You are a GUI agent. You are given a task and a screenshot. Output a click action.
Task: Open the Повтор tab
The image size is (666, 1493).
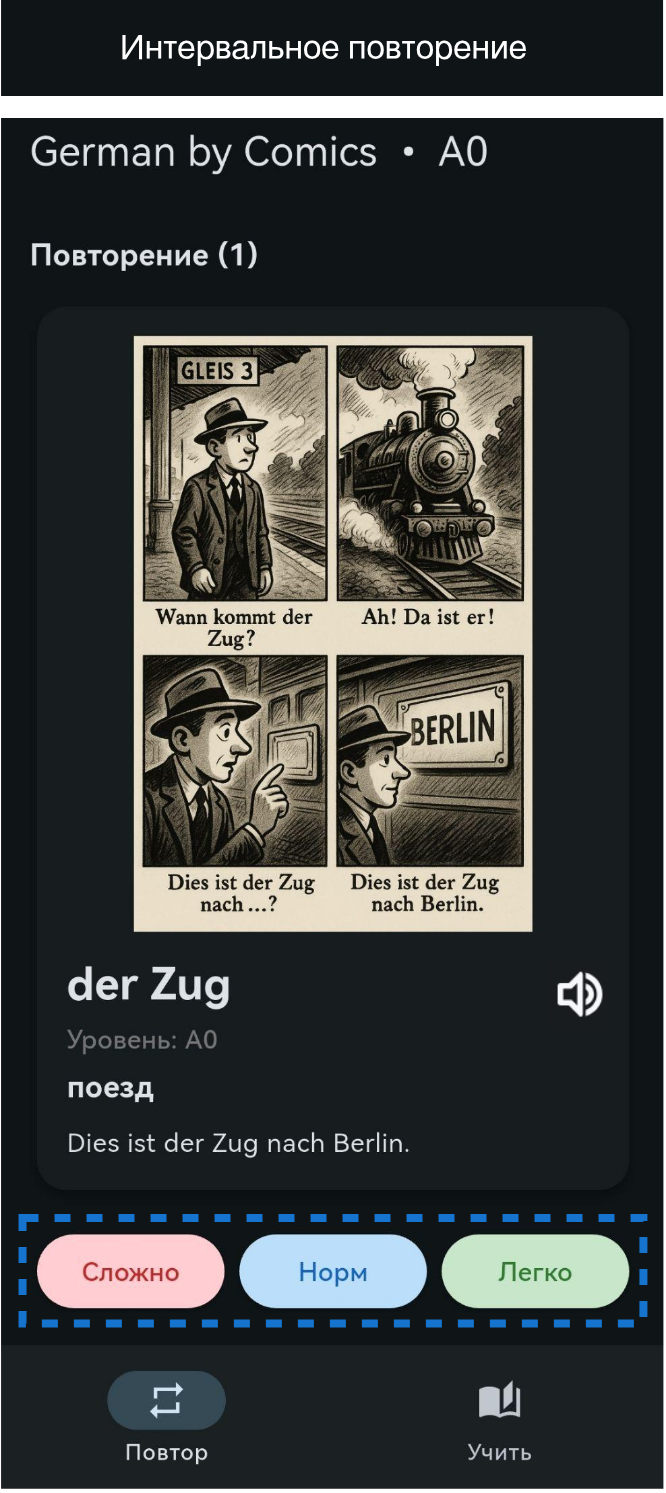(x=166, y=1418)
